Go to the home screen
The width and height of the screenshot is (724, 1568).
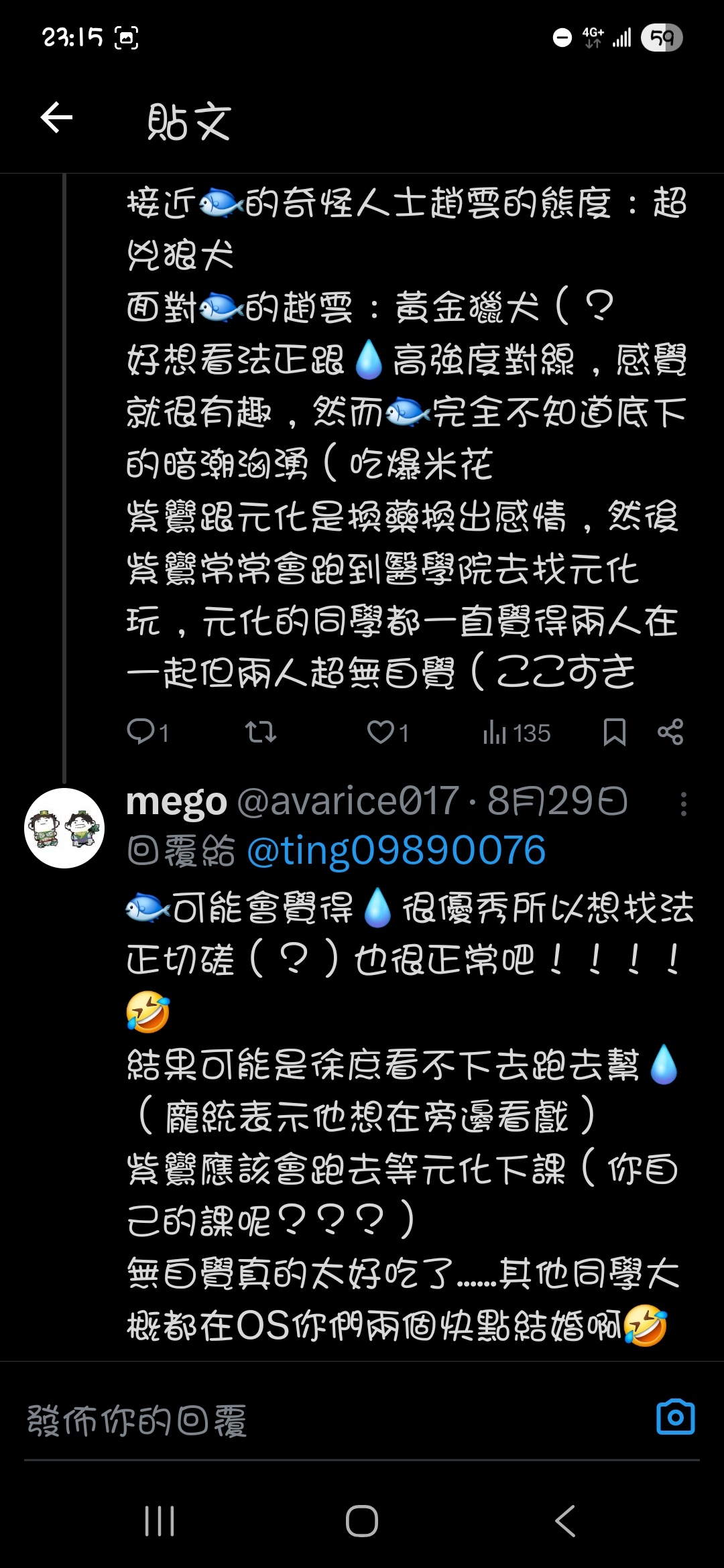tap(362, 1520)
